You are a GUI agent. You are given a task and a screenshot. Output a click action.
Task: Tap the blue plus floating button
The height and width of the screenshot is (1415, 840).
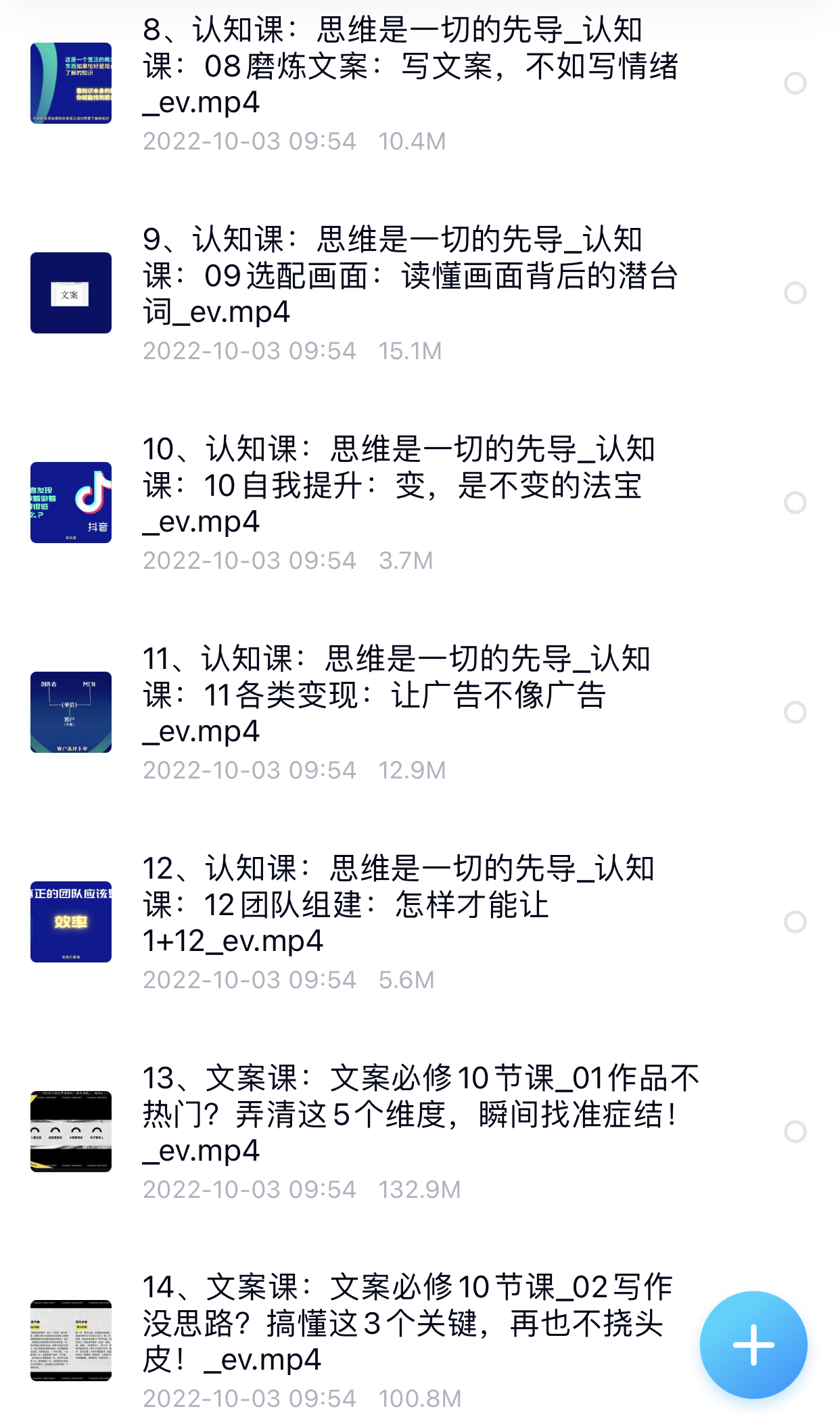pos(753,1345)
